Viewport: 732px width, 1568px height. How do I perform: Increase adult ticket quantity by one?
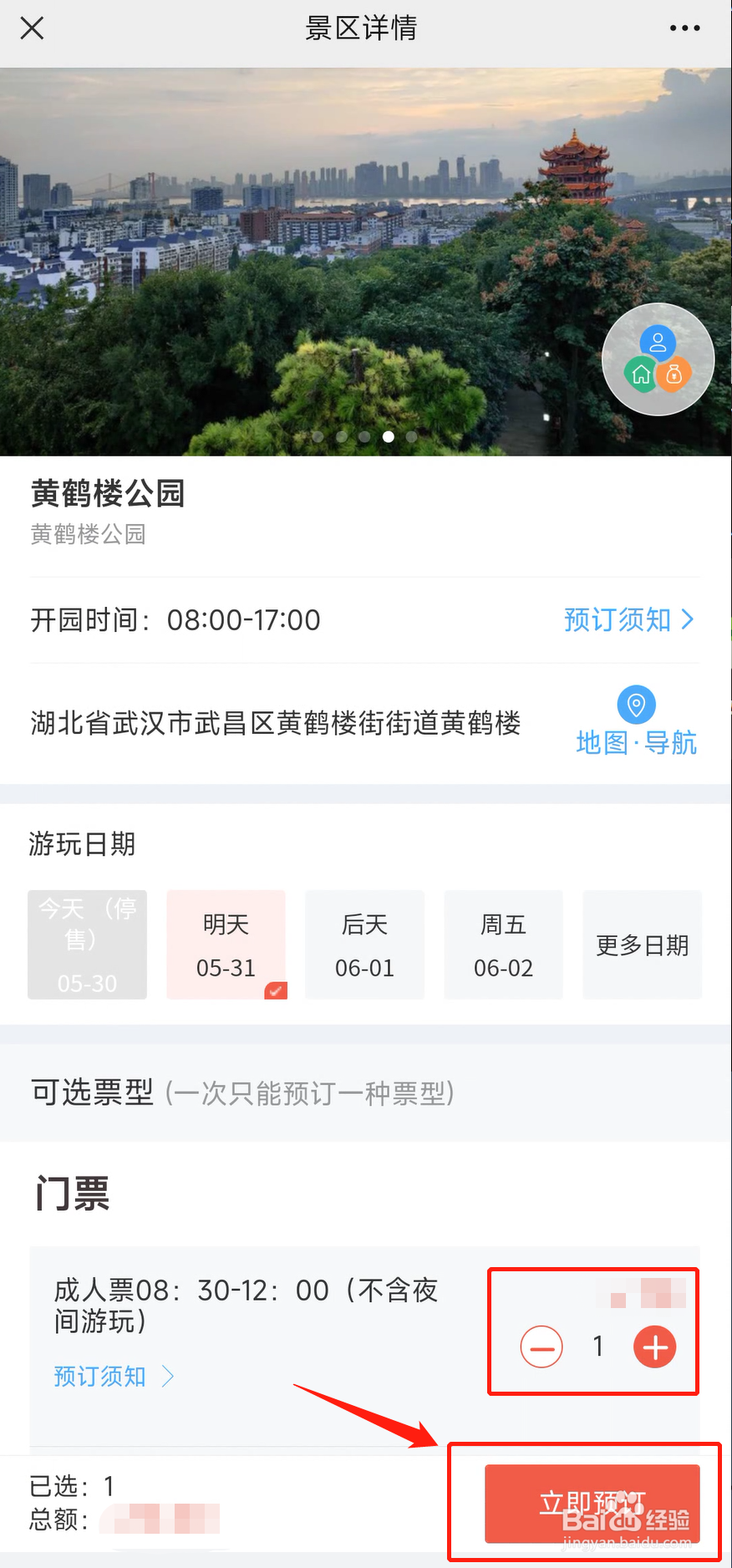pos(655,1347)
